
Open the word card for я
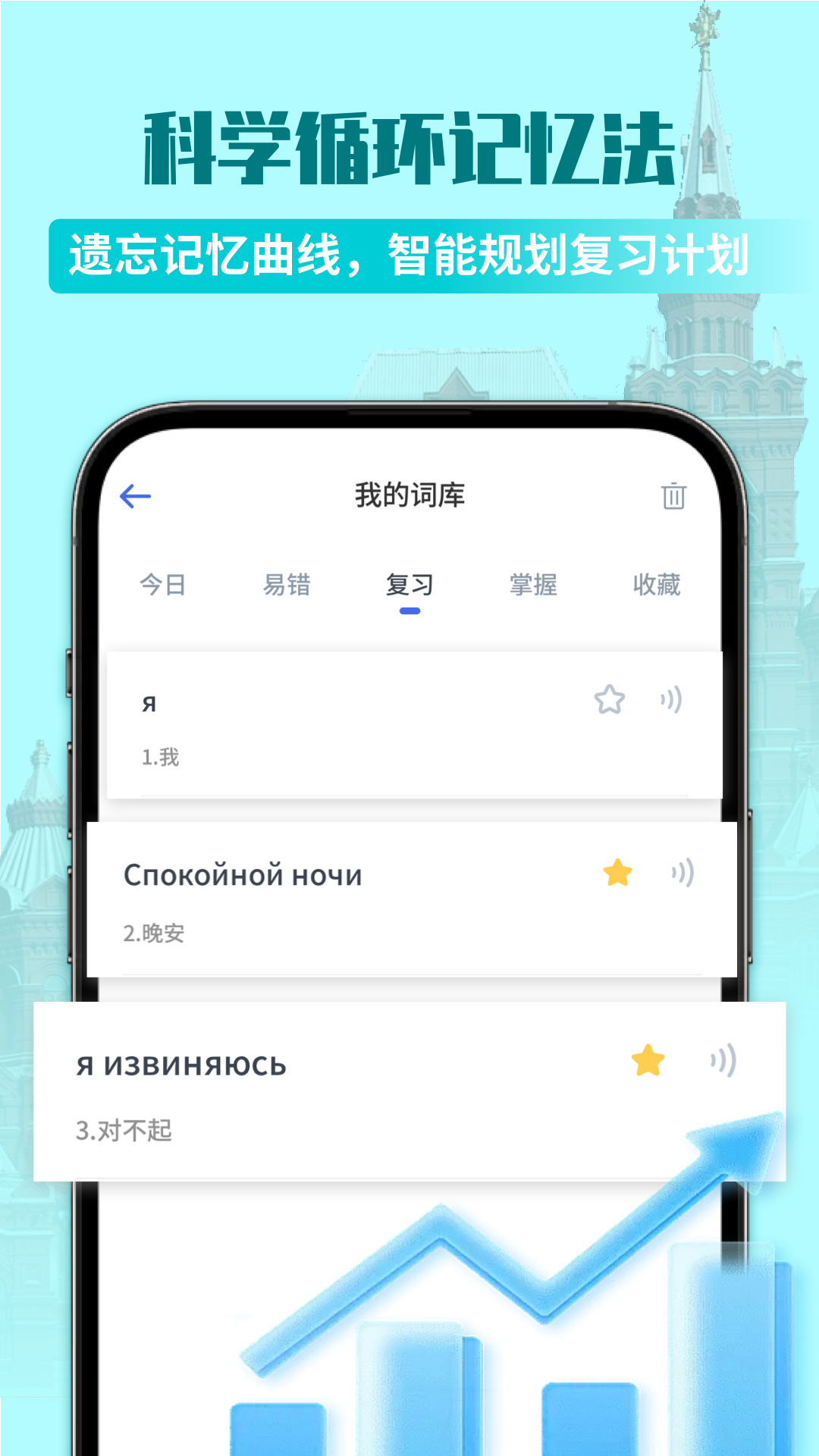click(341, 720)
